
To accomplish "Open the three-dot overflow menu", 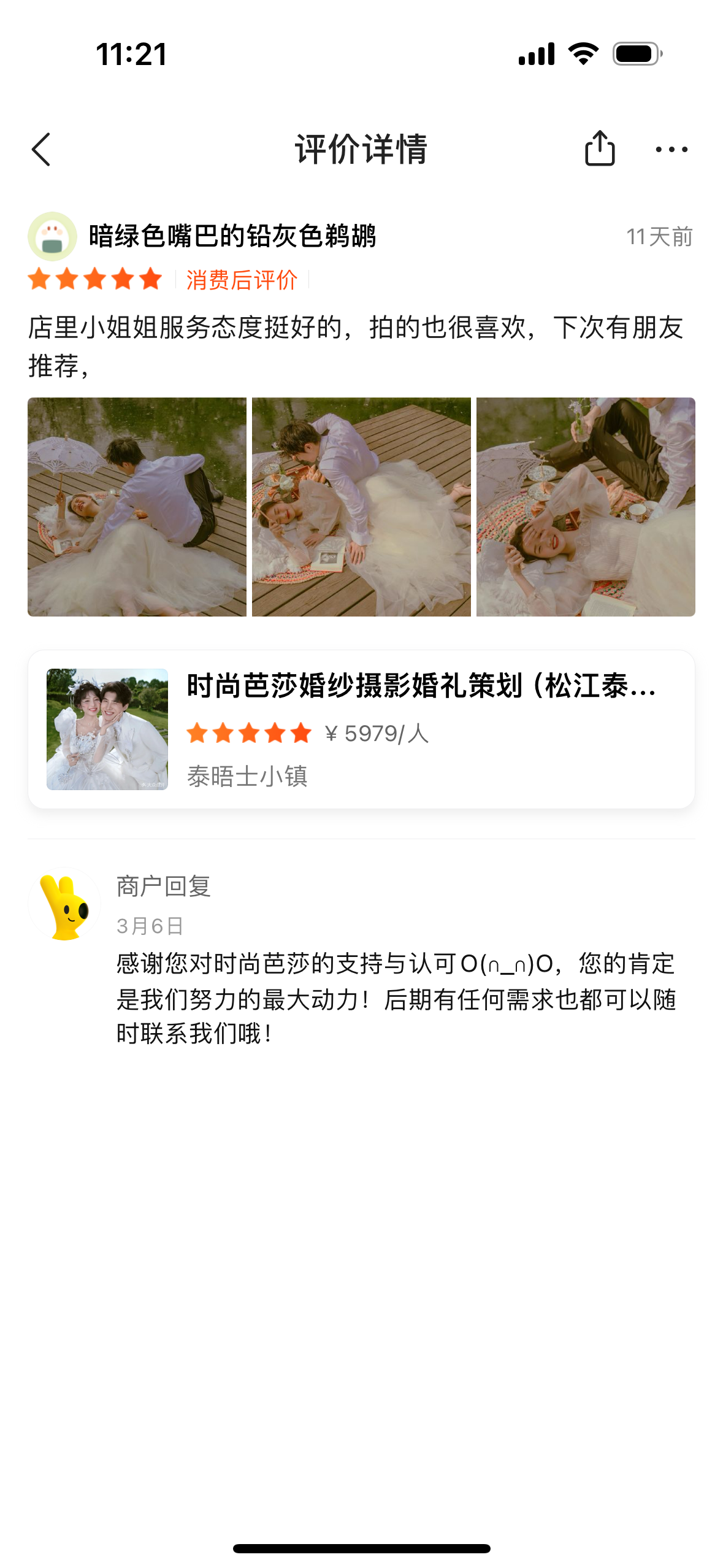I will (x=671, y=149).
